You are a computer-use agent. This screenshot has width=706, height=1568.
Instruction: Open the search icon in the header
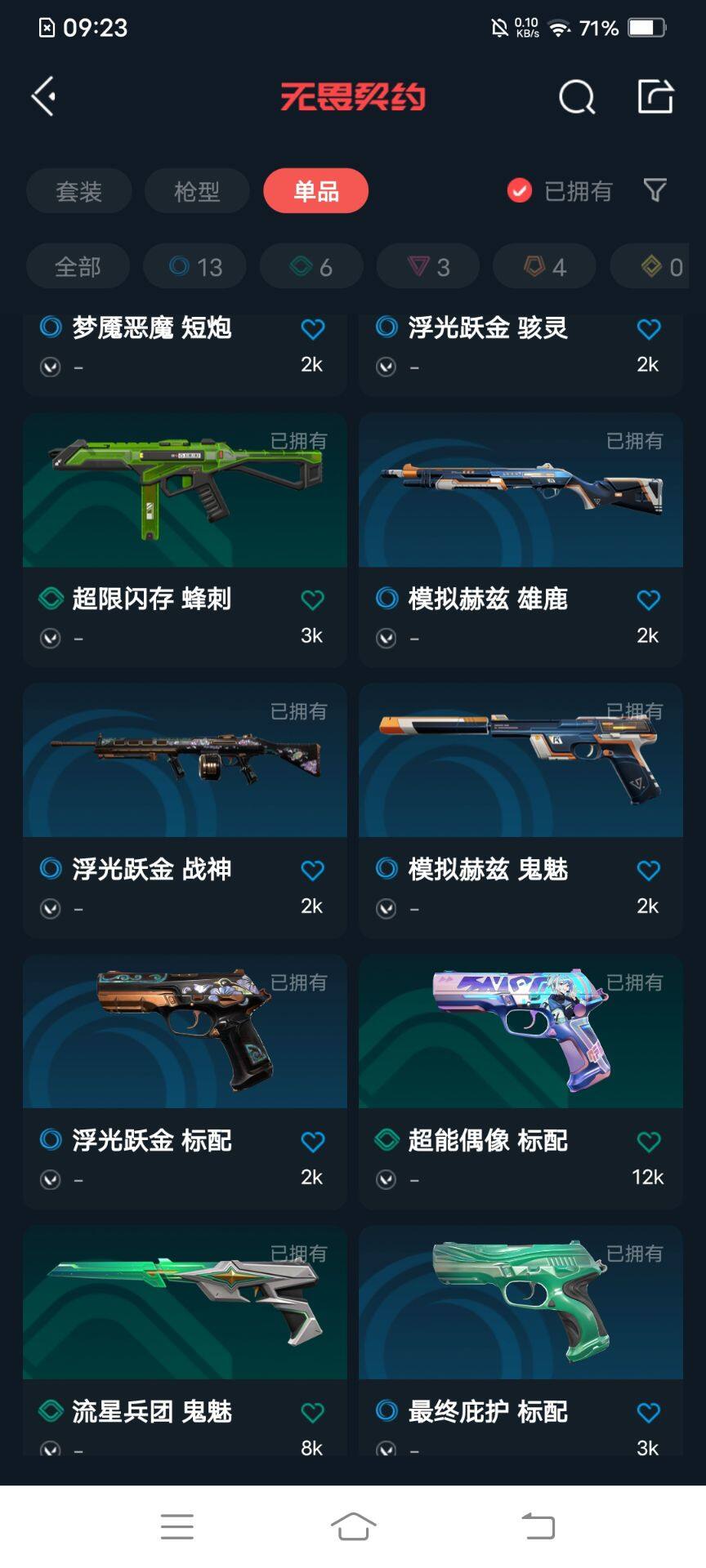[576, 97]
